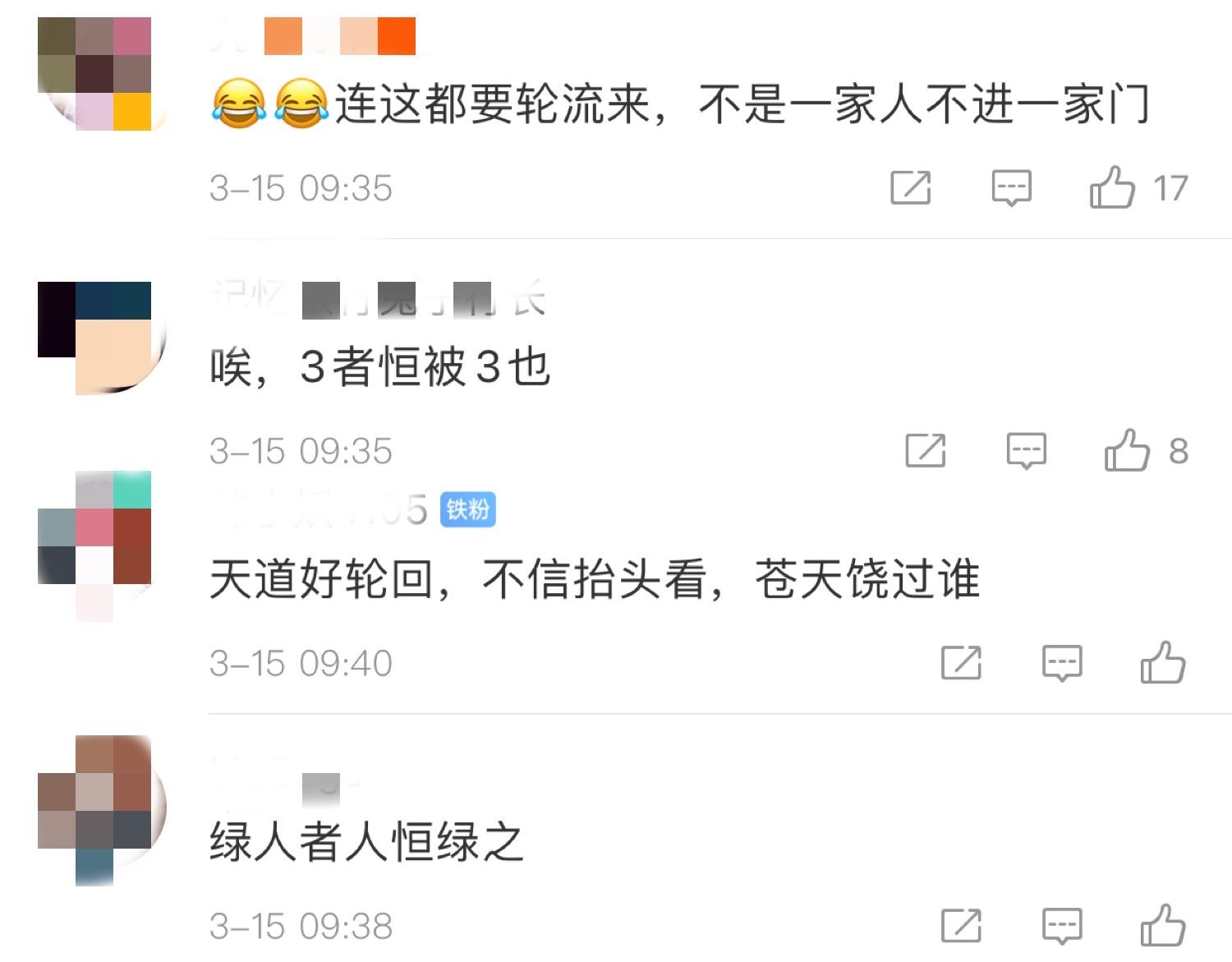Reply to the comment "绿人者人恒绿之"
Viewport: 1232px width, 962px height.
click(x=1062, y=926)
